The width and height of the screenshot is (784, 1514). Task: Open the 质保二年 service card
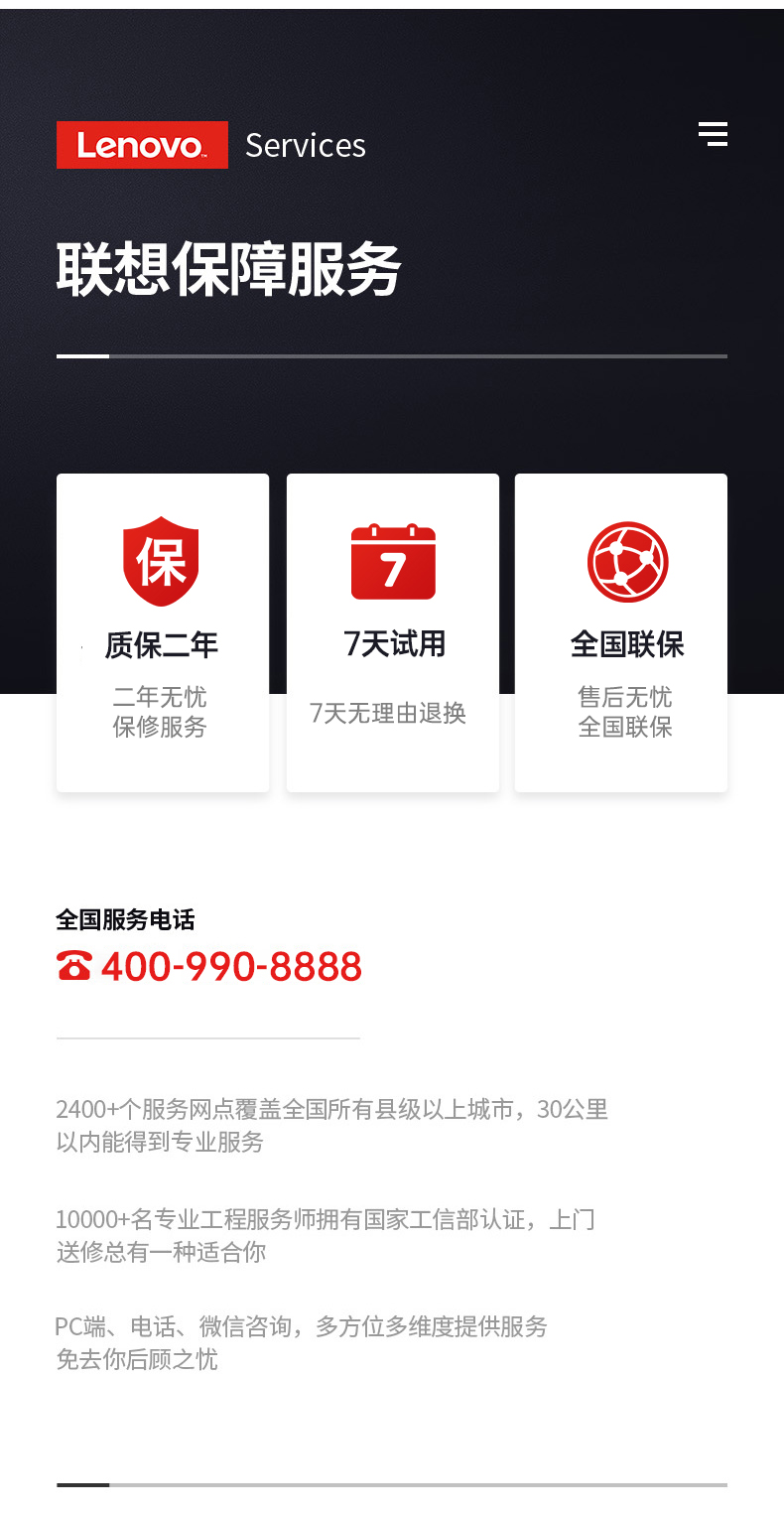[163, 632]
